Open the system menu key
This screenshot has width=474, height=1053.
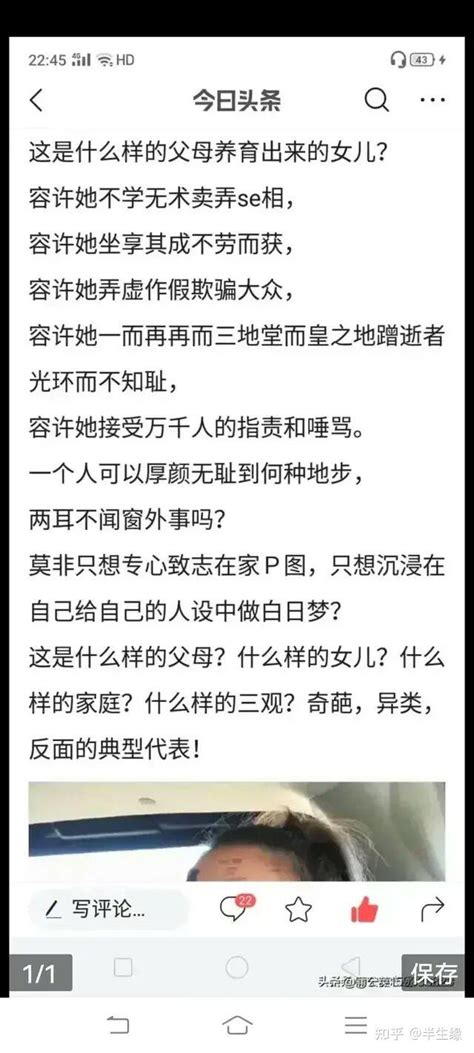coord(356,1025)
